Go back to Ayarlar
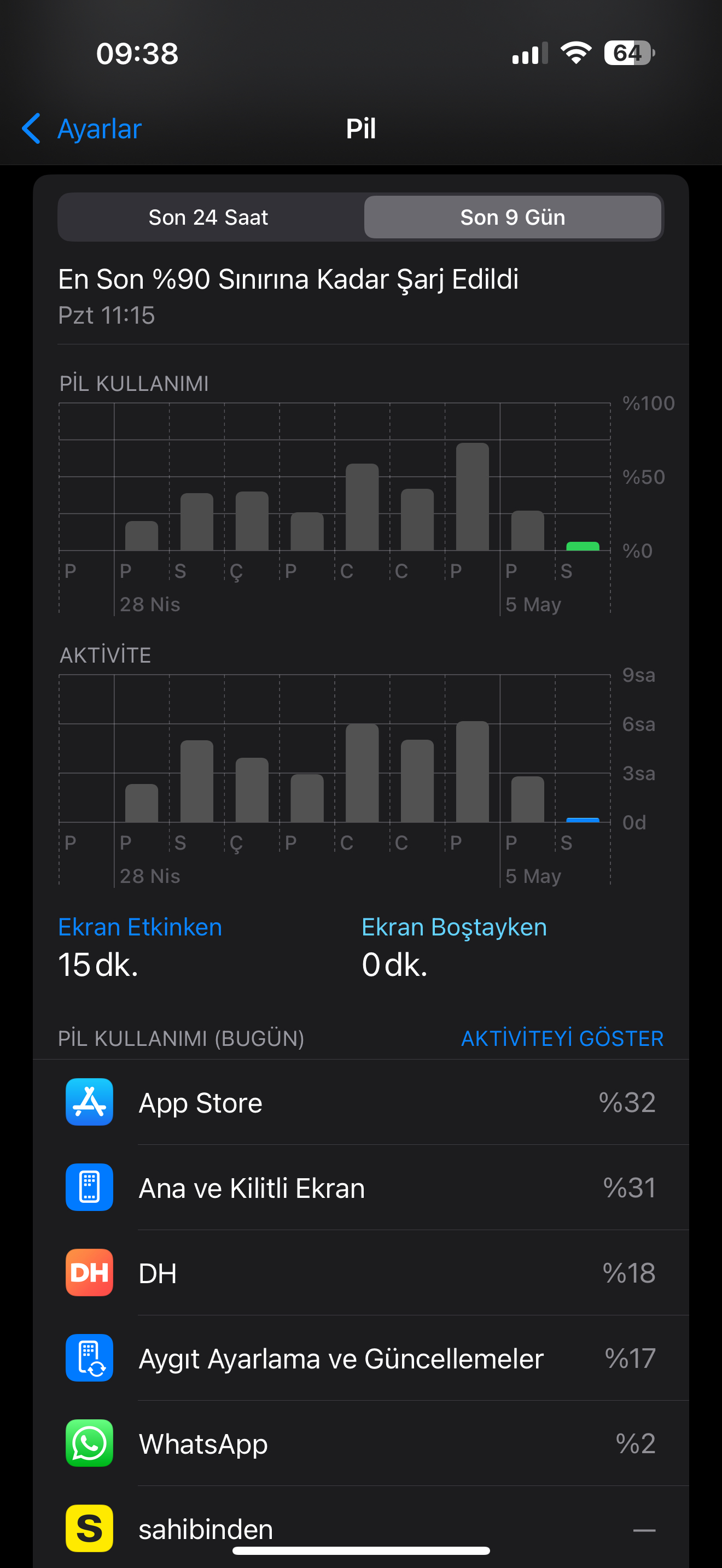The height and width of the screenshot is (1568, 722). (x=81, y=129)
